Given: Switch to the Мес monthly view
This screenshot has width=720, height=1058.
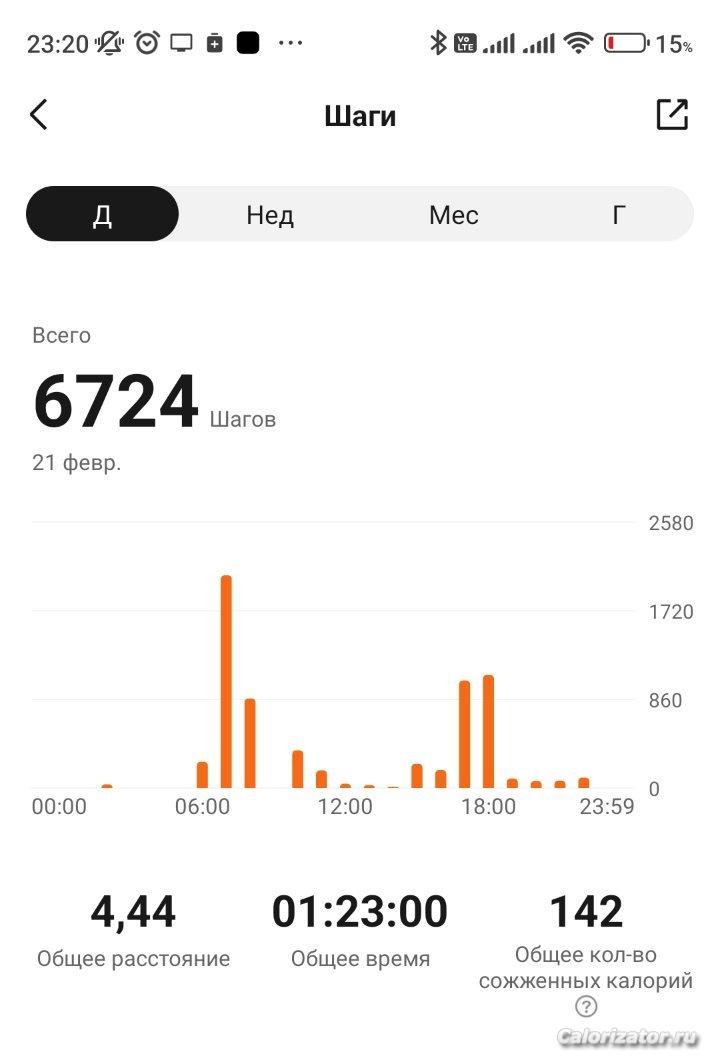Looking at the screenshot, I should (x=453, y=215).
